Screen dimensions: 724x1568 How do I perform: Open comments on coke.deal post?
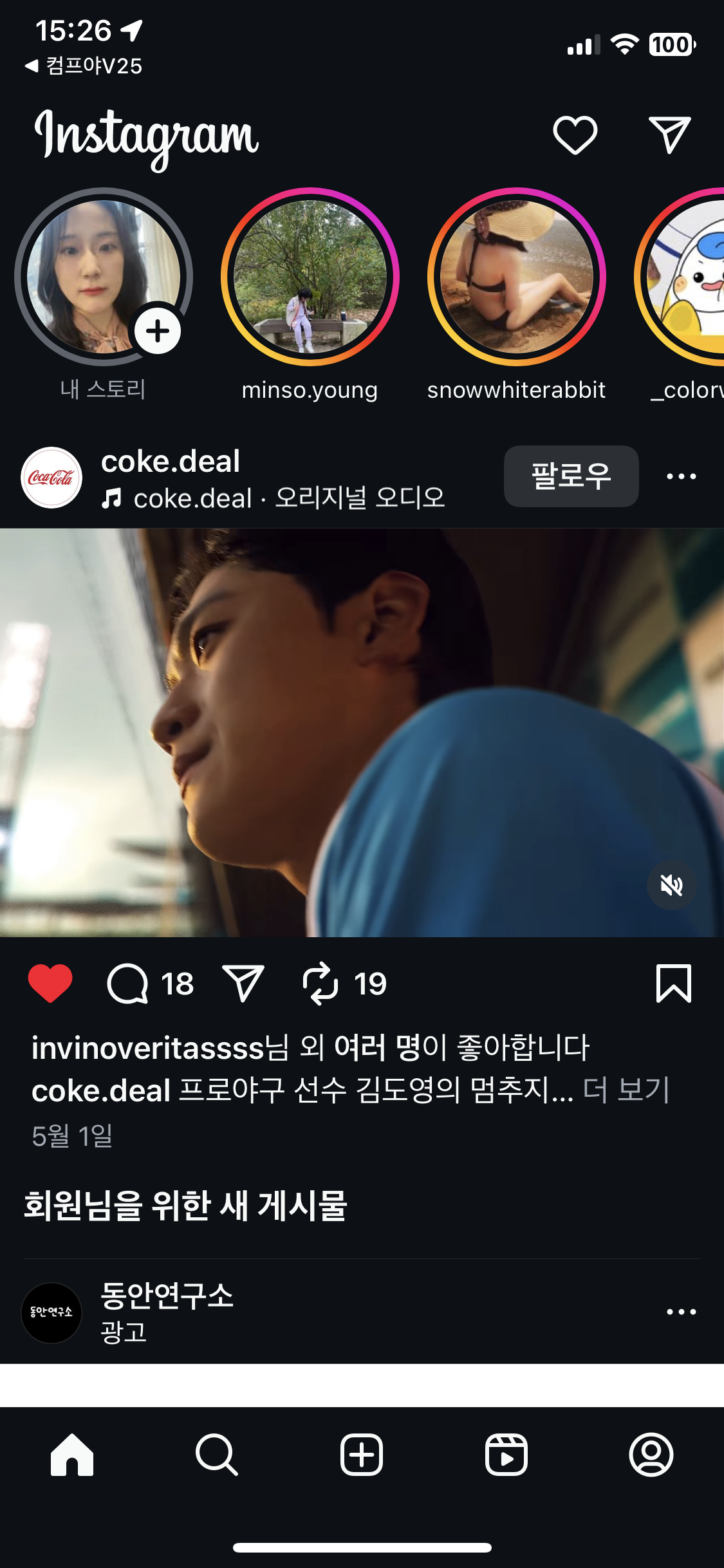pos(127,984)
